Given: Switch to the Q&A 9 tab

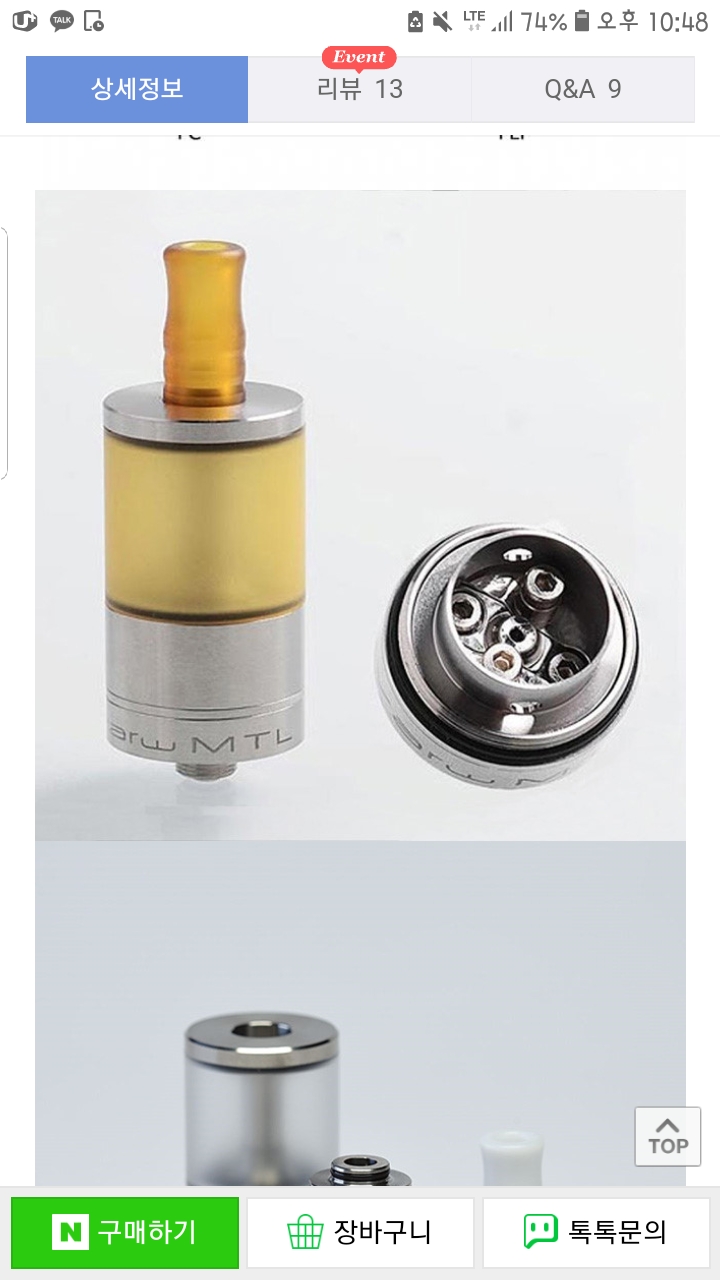Looking at the screenshot, I should click(583, 89).
